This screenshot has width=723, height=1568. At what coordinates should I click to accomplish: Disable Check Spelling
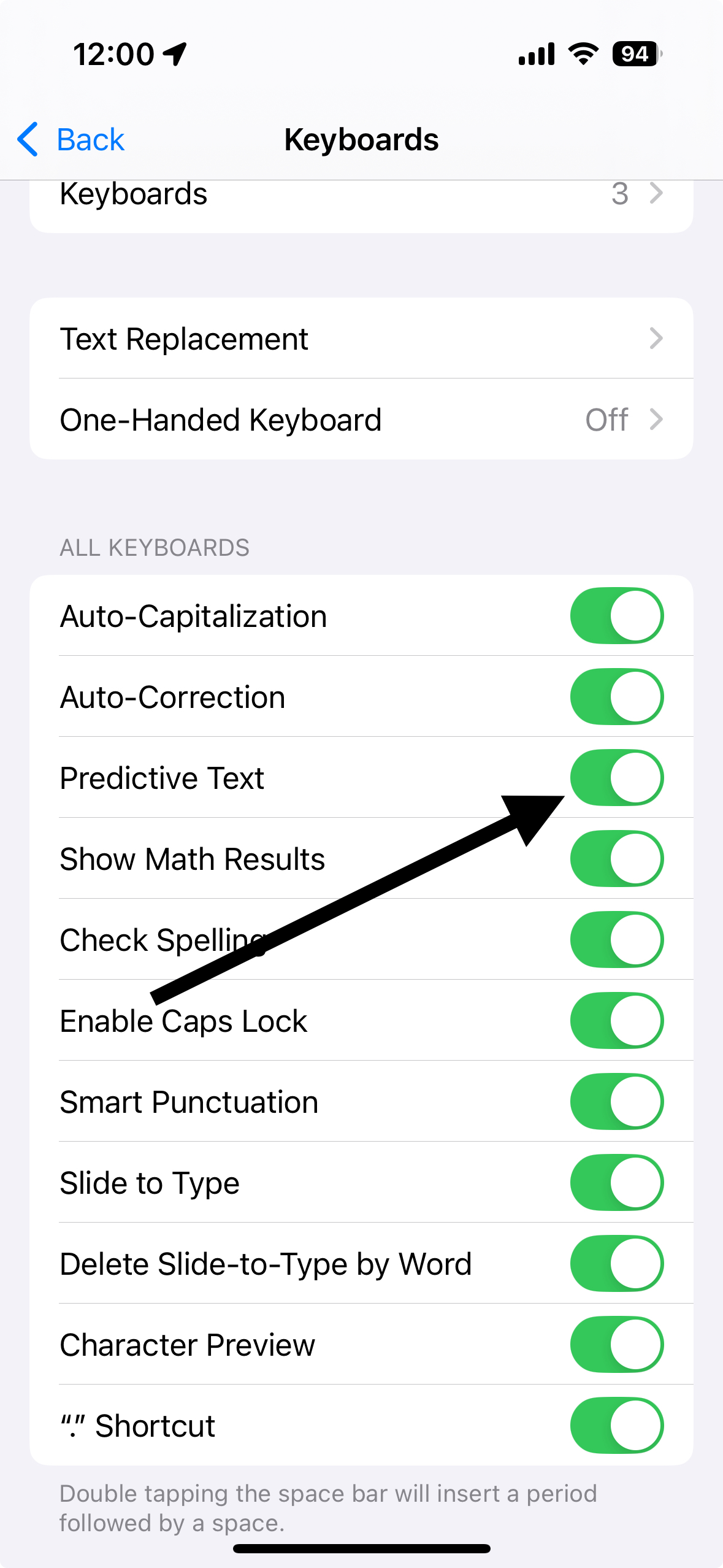point(617,939)
